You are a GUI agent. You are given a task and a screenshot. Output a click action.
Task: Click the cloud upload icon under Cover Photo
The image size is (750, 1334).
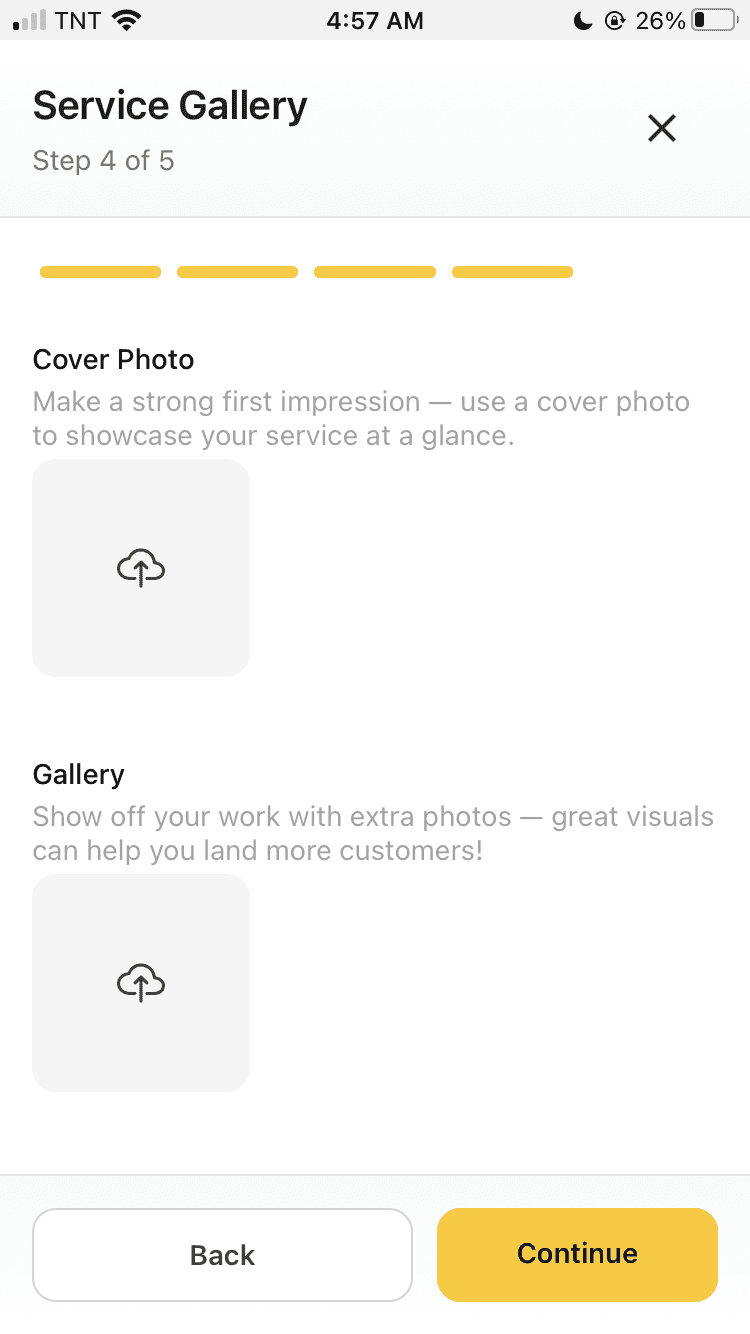[x=140, y=567]
